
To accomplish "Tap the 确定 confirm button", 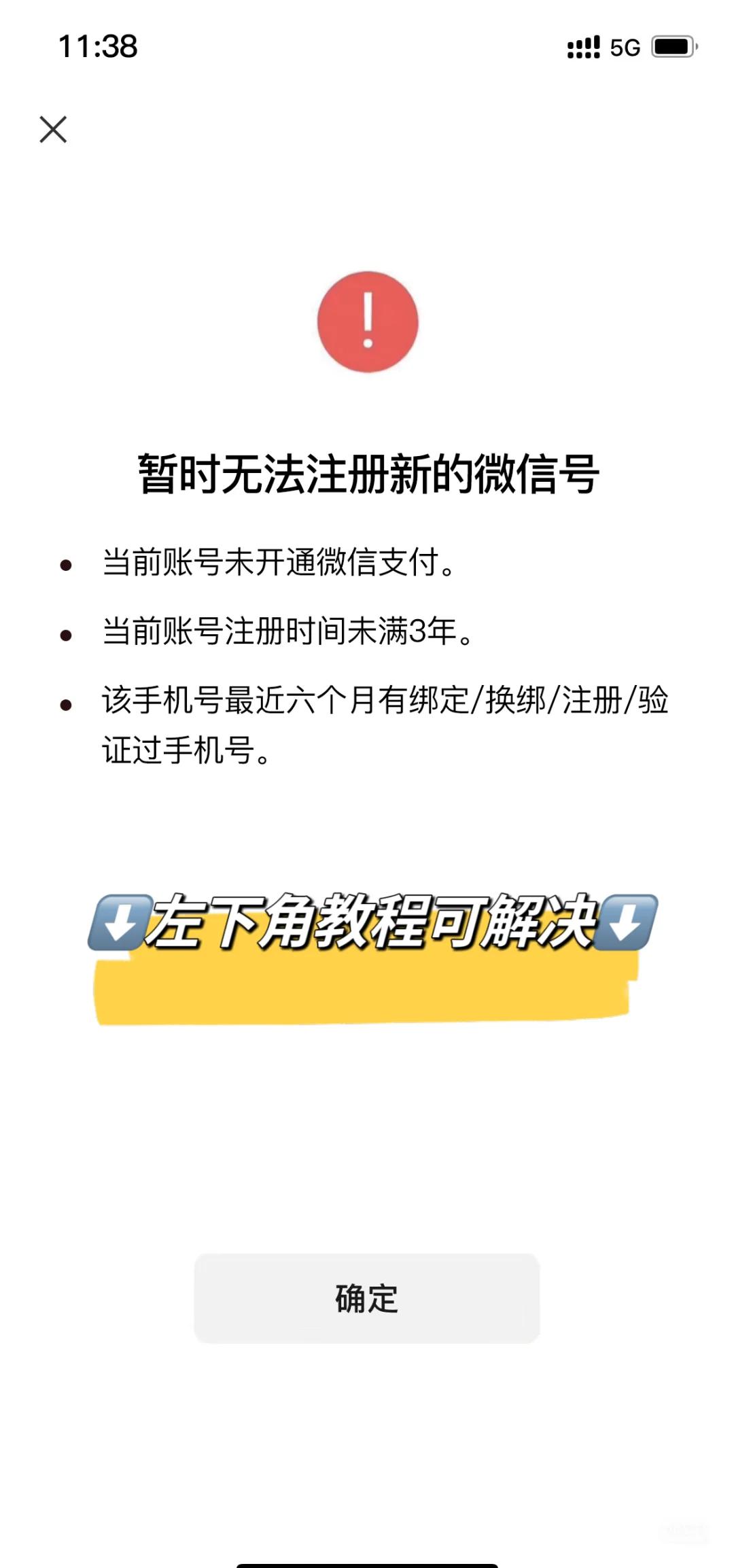I will click(x=366, y=1298).
